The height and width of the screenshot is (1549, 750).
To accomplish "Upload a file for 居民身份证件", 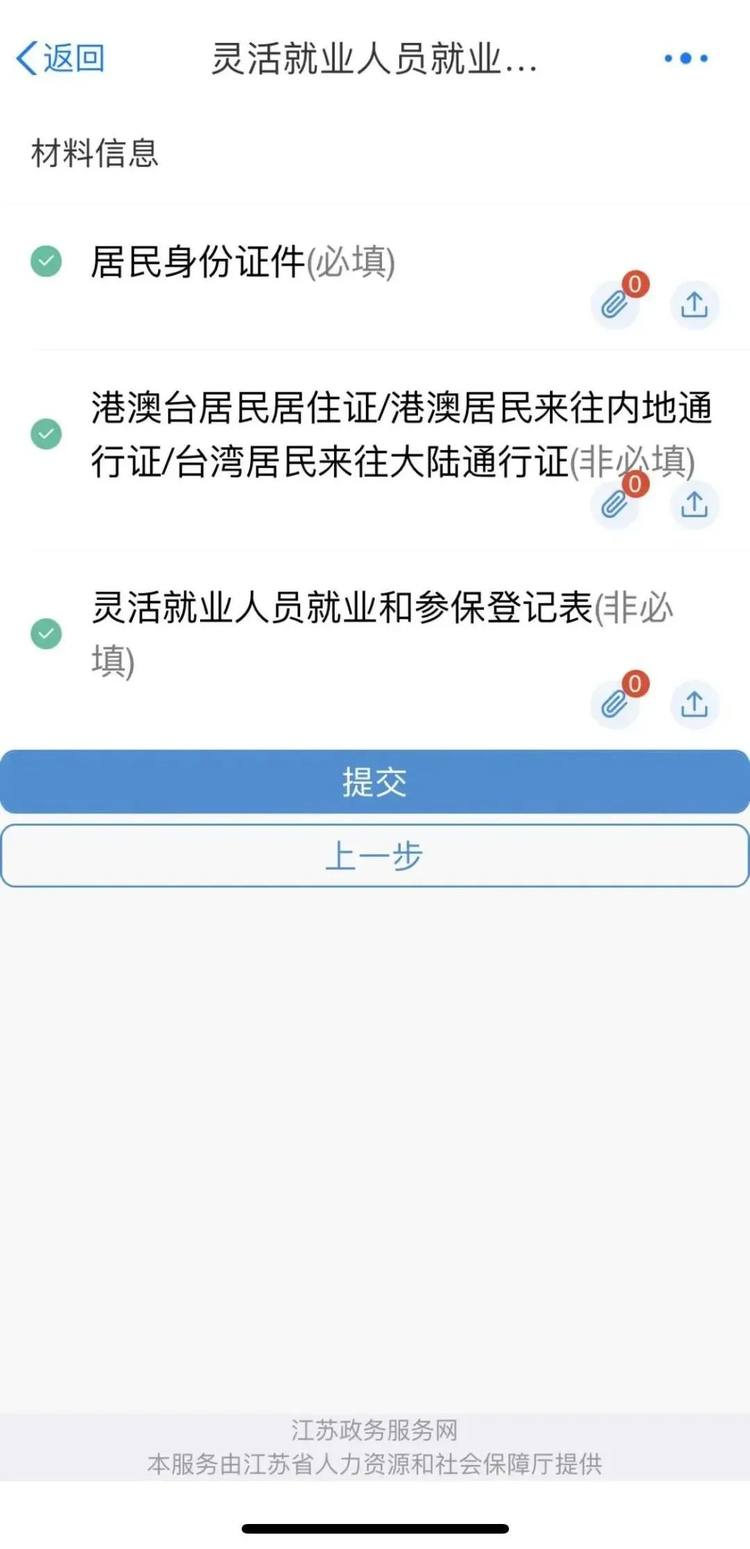I will point(694,305).
